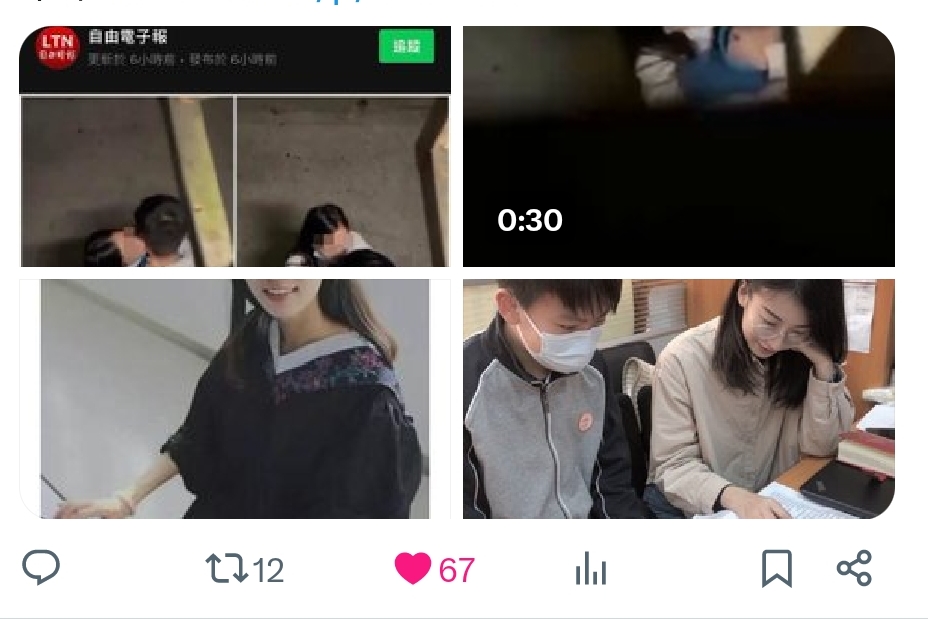The height and width of the screenshot is (629, 928).
Task: Unlike the post with 67 likes
Action: click(x=412, y=569)
